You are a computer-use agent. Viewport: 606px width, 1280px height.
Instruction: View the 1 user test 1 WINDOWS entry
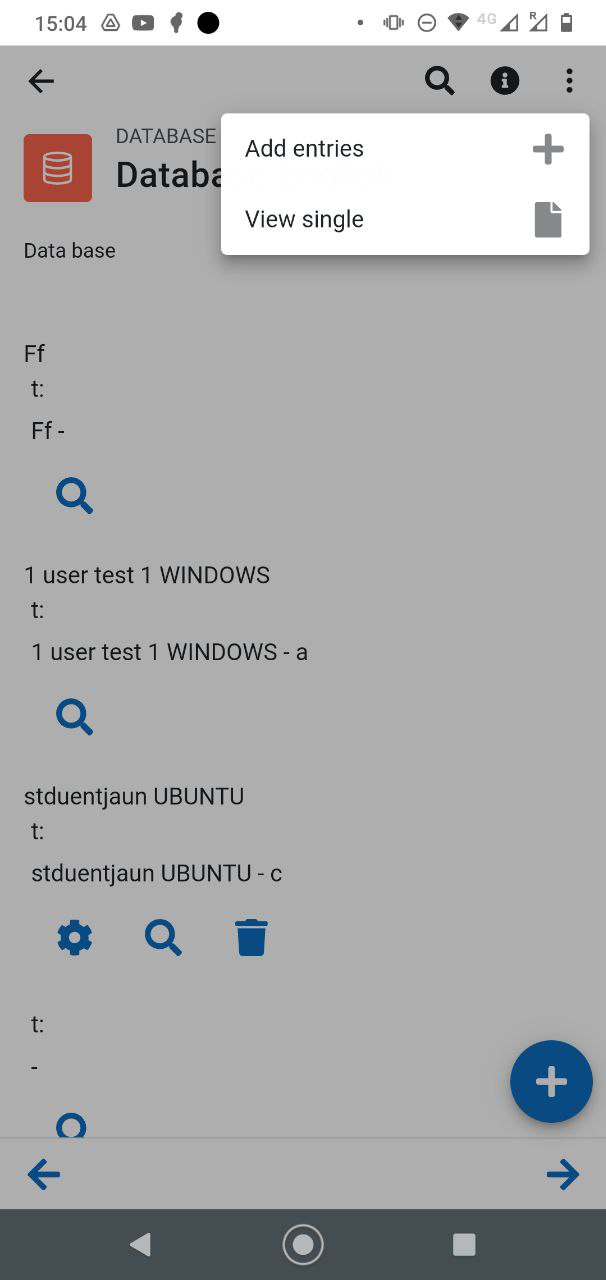[75, 717]
